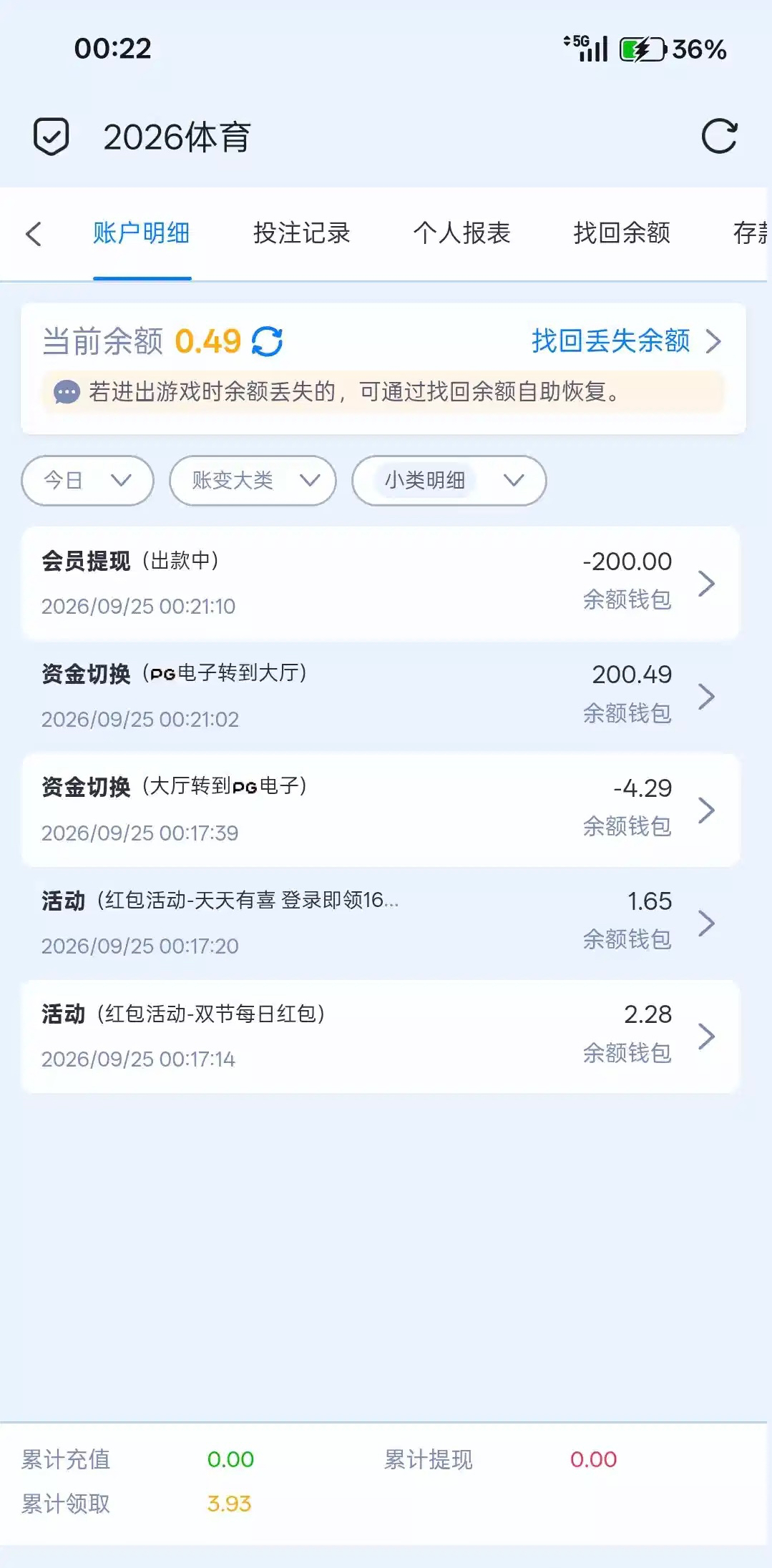Expand the 小类明细 filter dropdown
The height and width of the screenshot is (1568, 772).
click(x=449, y=480)
